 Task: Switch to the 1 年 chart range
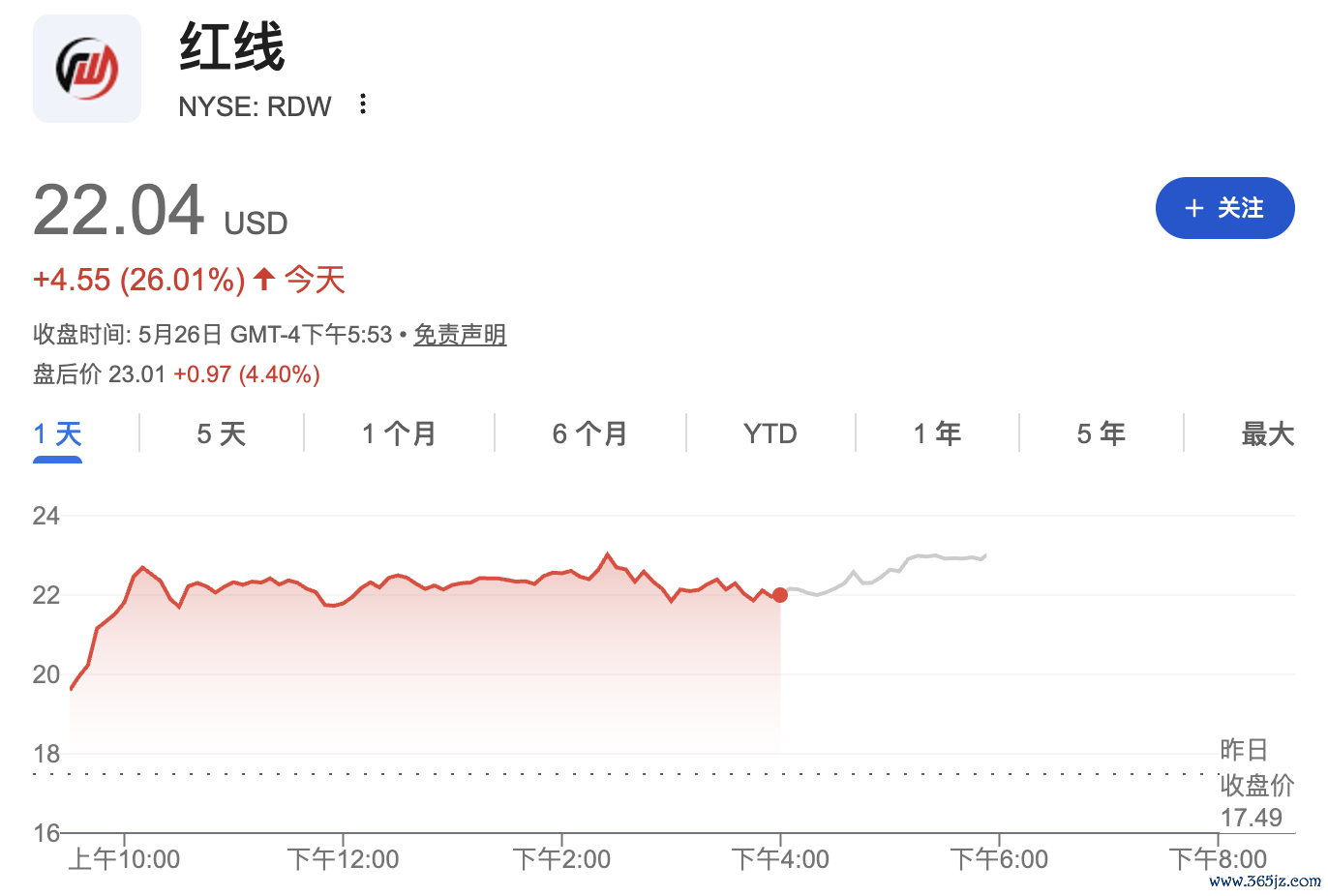pyautogui.click(x=937, y=434)
